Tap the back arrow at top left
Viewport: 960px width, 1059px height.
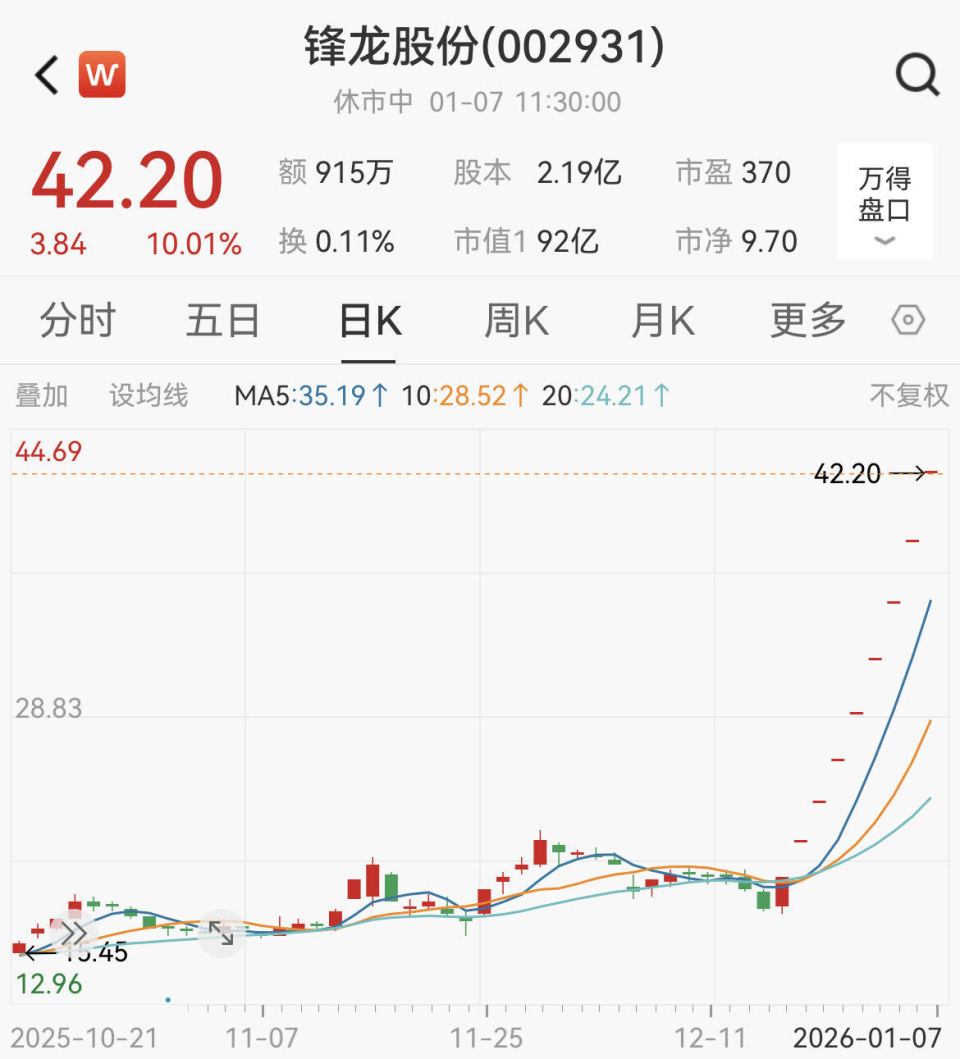click(x=43, y=73)
